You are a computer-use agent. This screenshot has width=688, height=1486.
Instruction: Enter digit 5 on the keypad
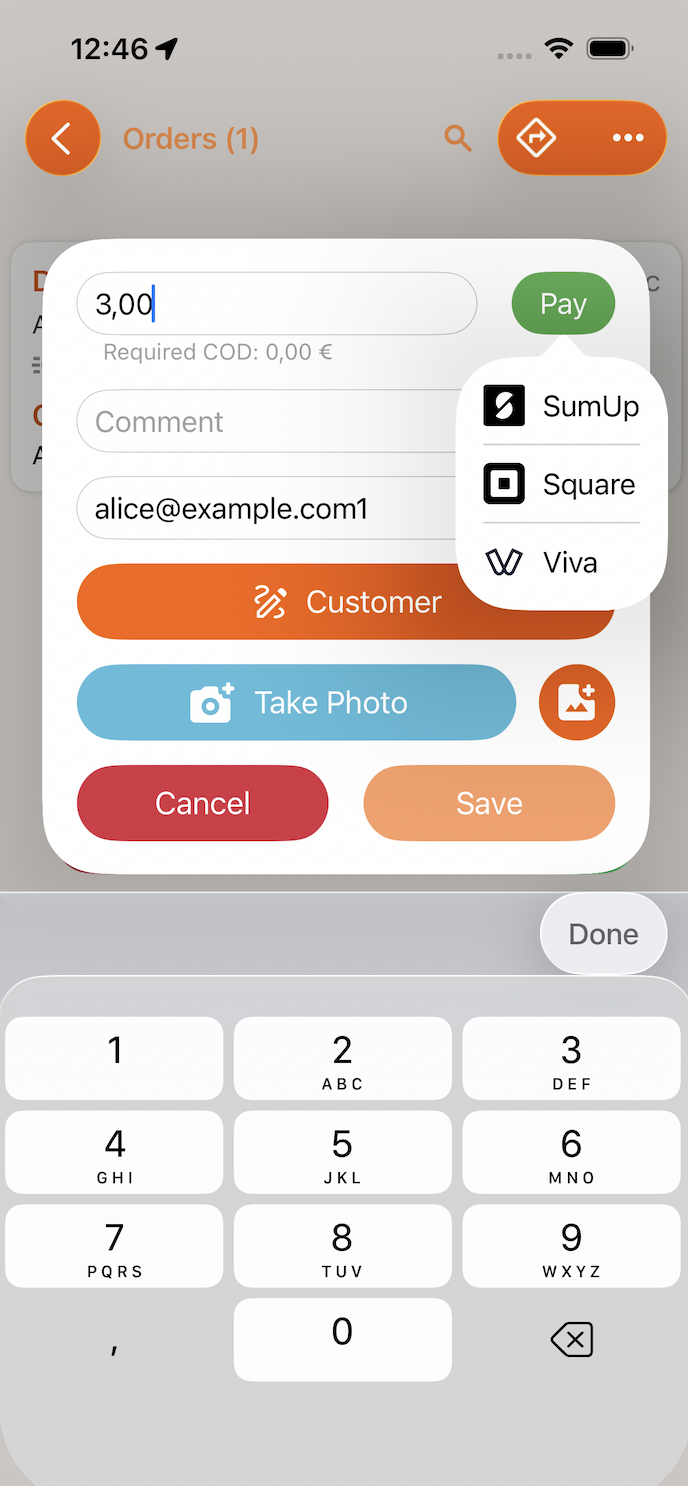tap(342, 1152)
